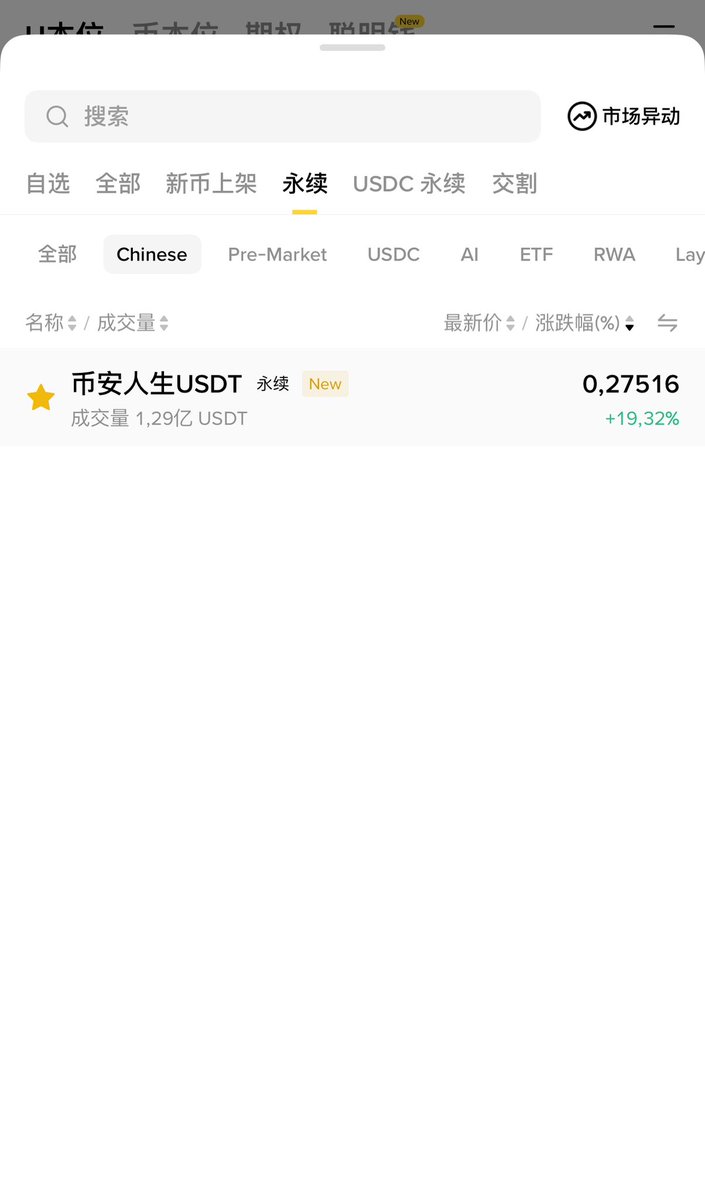The image size is (705, 1199).
Task: Sort by 最新价 price
Action: click(479, 323)
